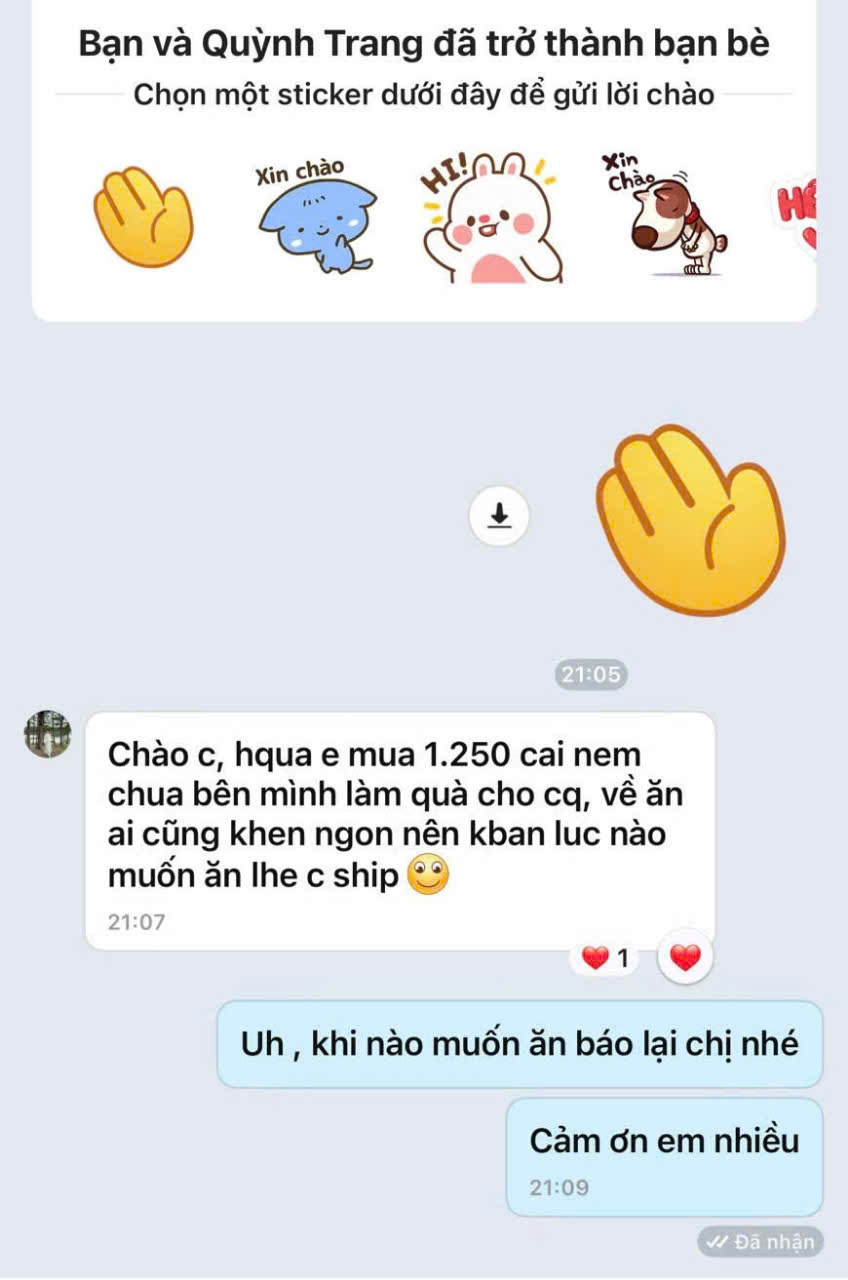The height and width of the screenshot is (1280, 848).
Task: Open Quỳnh Trang's profile avatar
Action: [48, 735]
